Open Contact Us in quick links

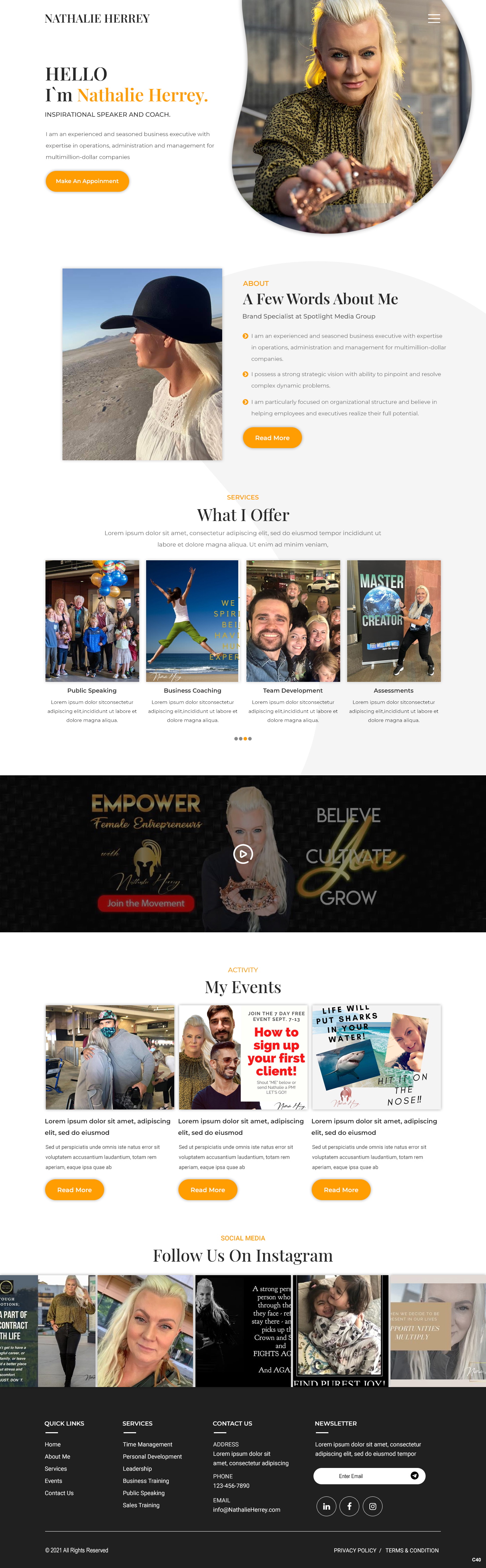pyautogui.click(x=59, y=1493)
